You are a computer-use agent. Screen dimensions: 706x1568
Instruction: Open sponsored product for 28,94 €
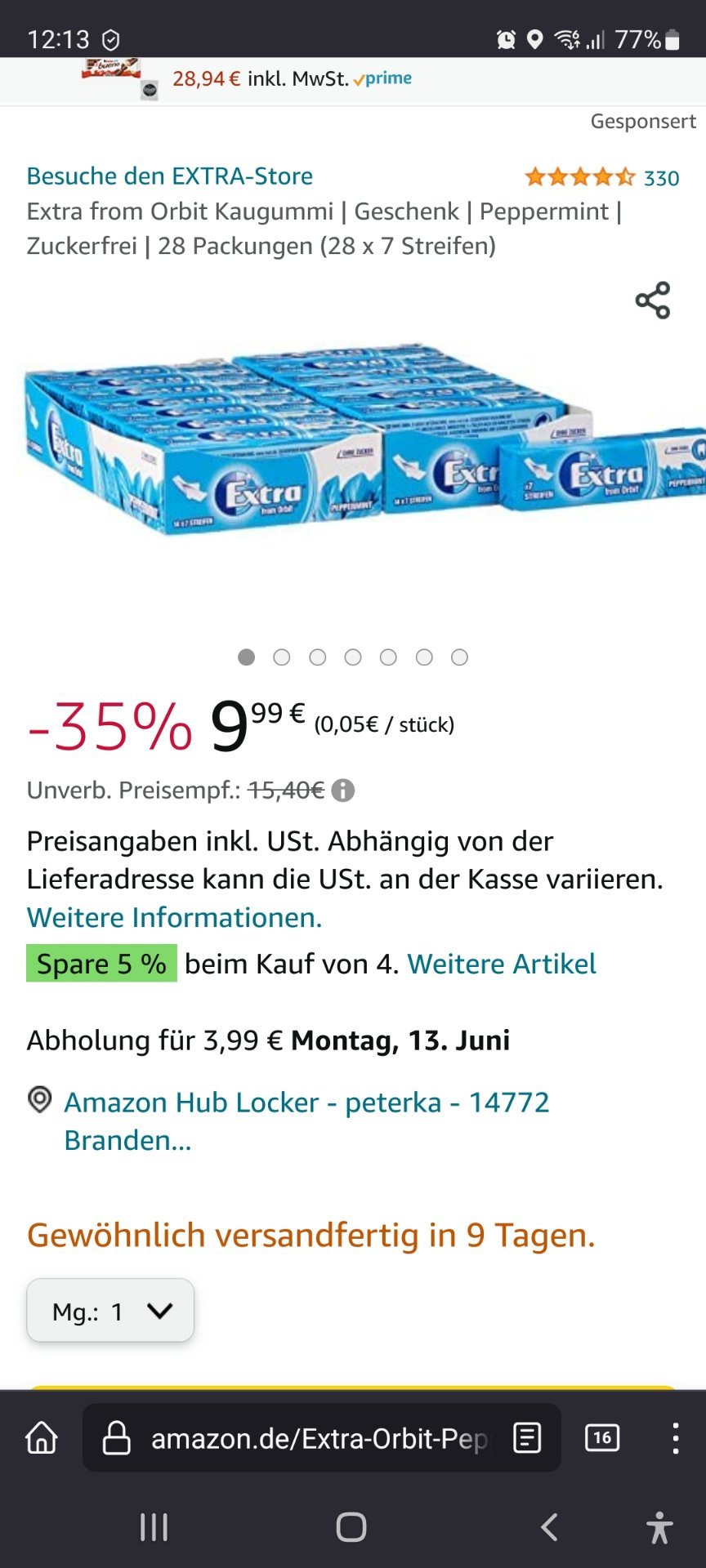(245, 79)
